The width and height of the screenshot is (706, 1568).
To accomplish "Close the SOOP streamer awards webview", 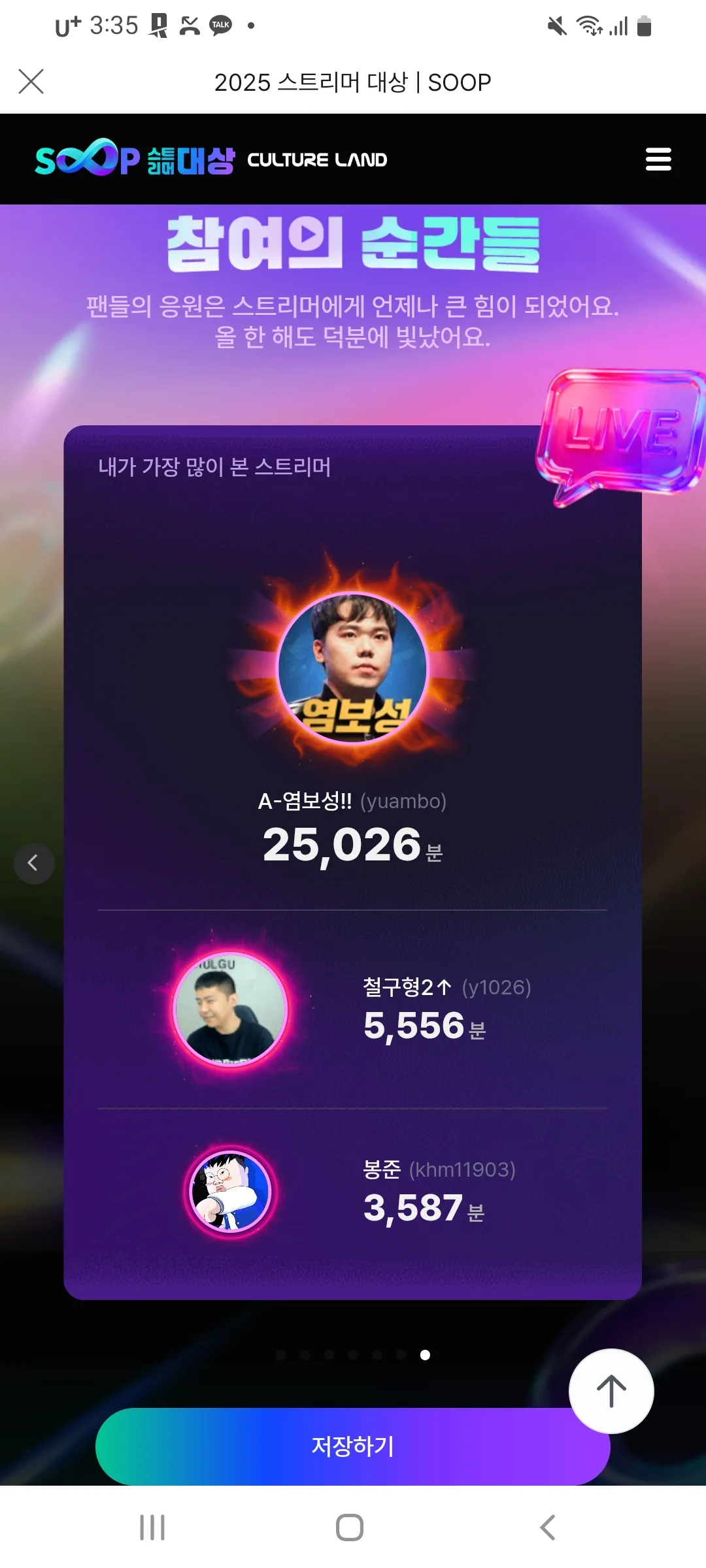I will [31, 82].
